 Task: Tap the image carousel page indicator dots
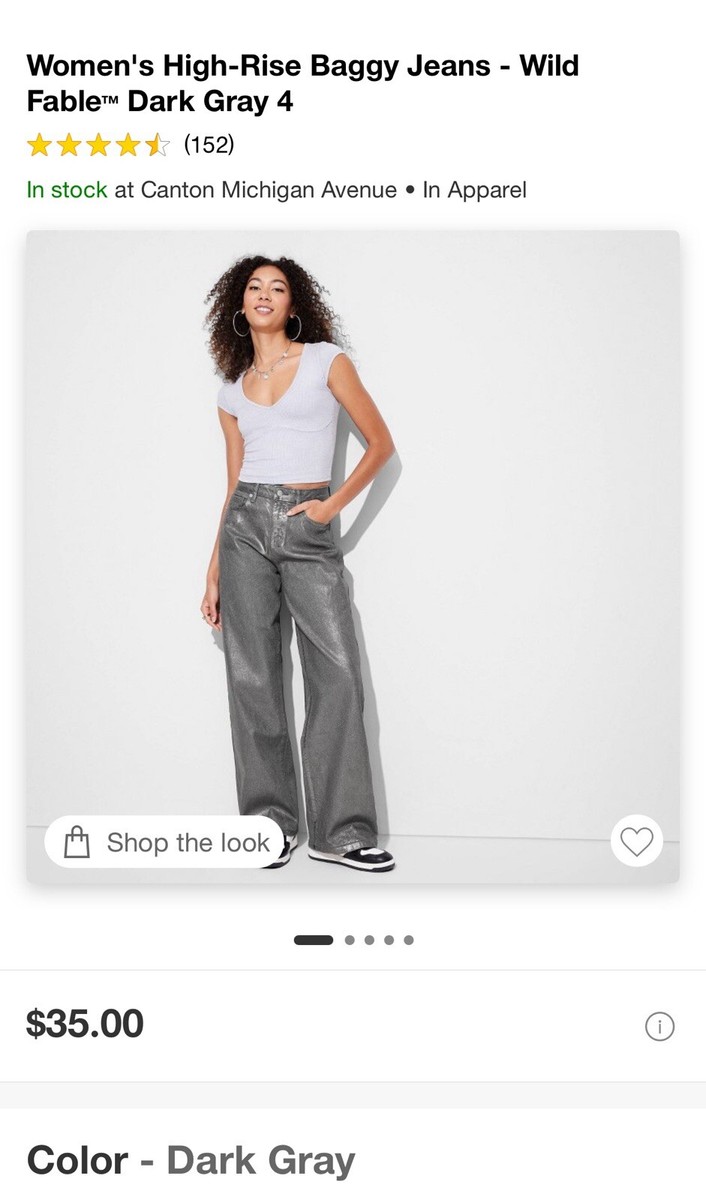coord(353,940)
